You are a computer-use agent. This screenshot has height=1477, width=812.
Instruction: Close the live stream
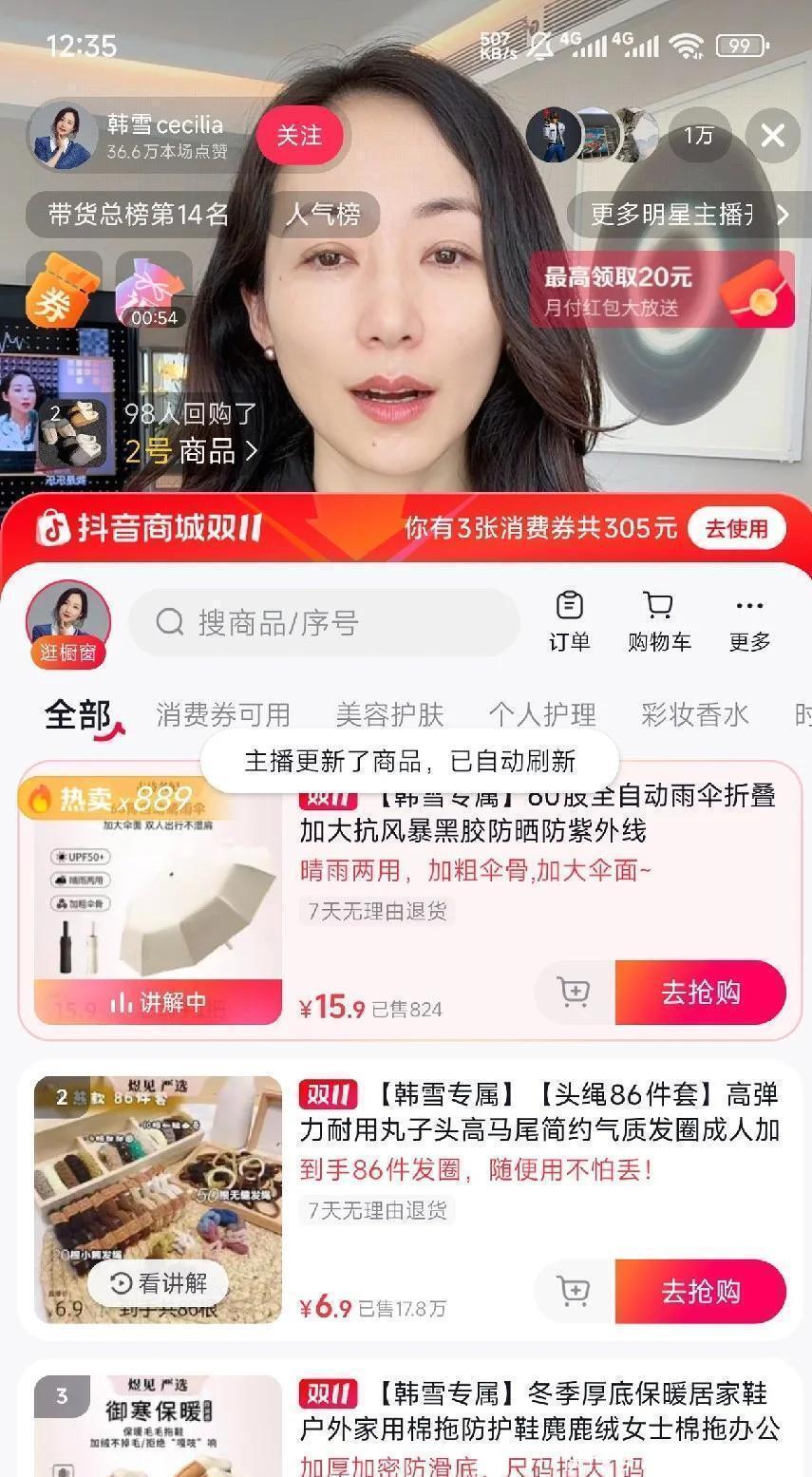coord(772,136)
